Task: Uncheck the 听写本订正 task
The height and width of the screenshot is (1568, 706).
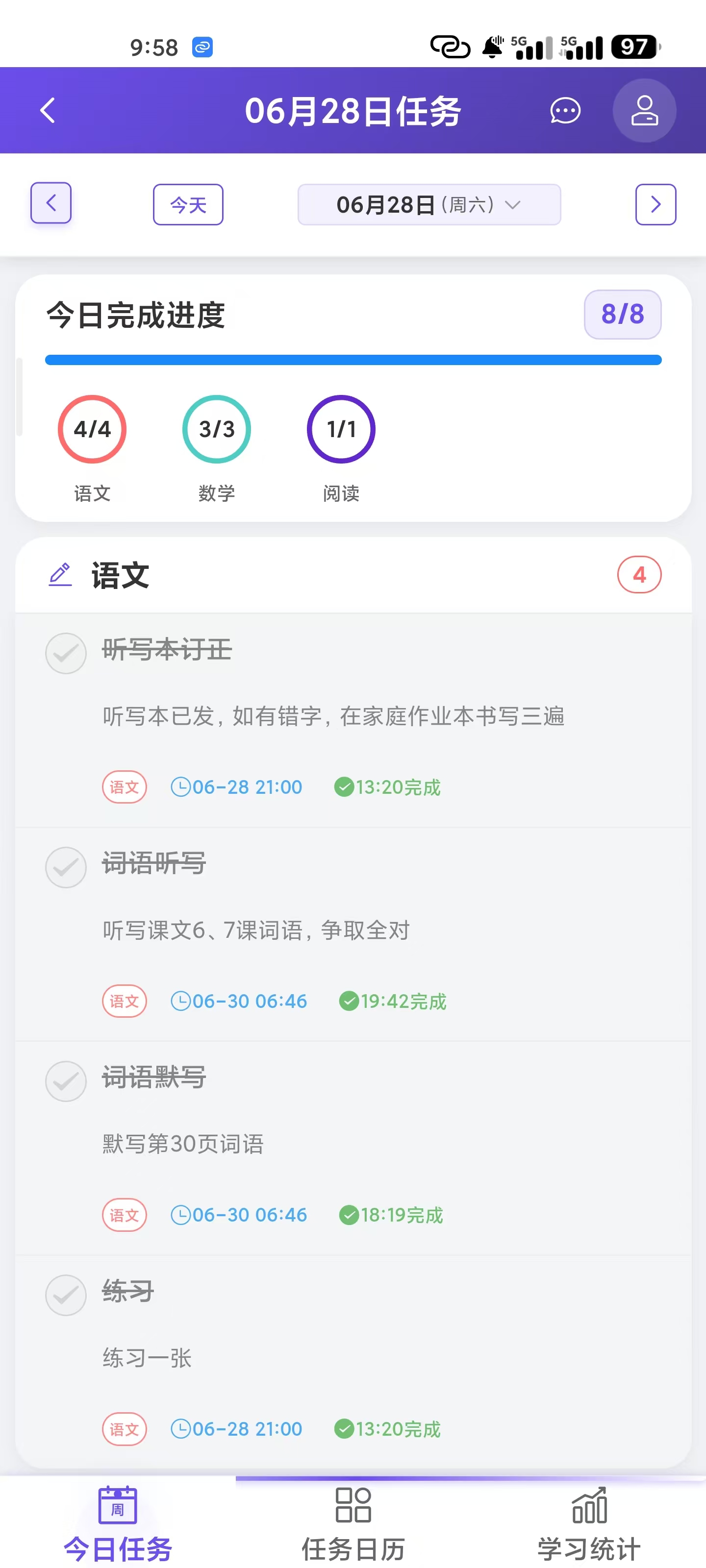Action: (66, 653)
